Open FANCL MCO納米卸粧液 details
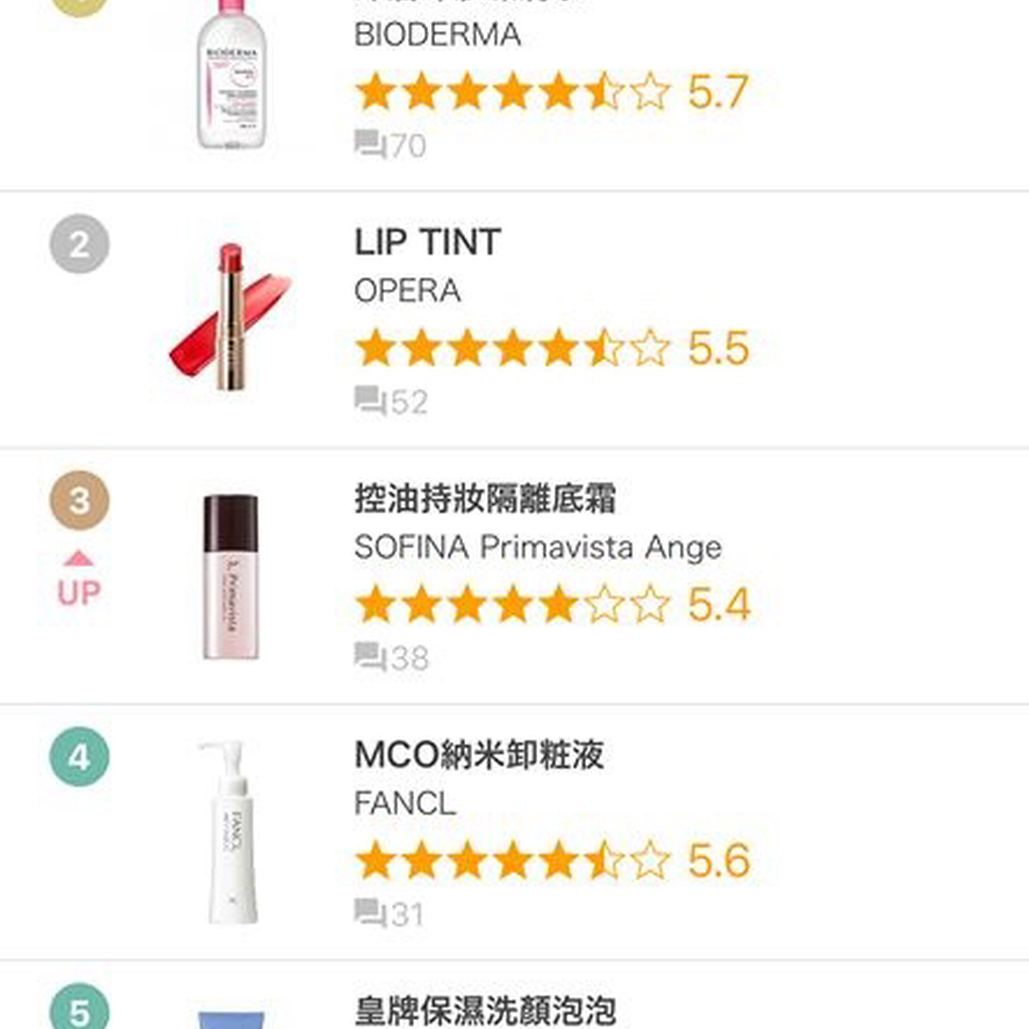Screen dimensions: 1029x1029 479,755
